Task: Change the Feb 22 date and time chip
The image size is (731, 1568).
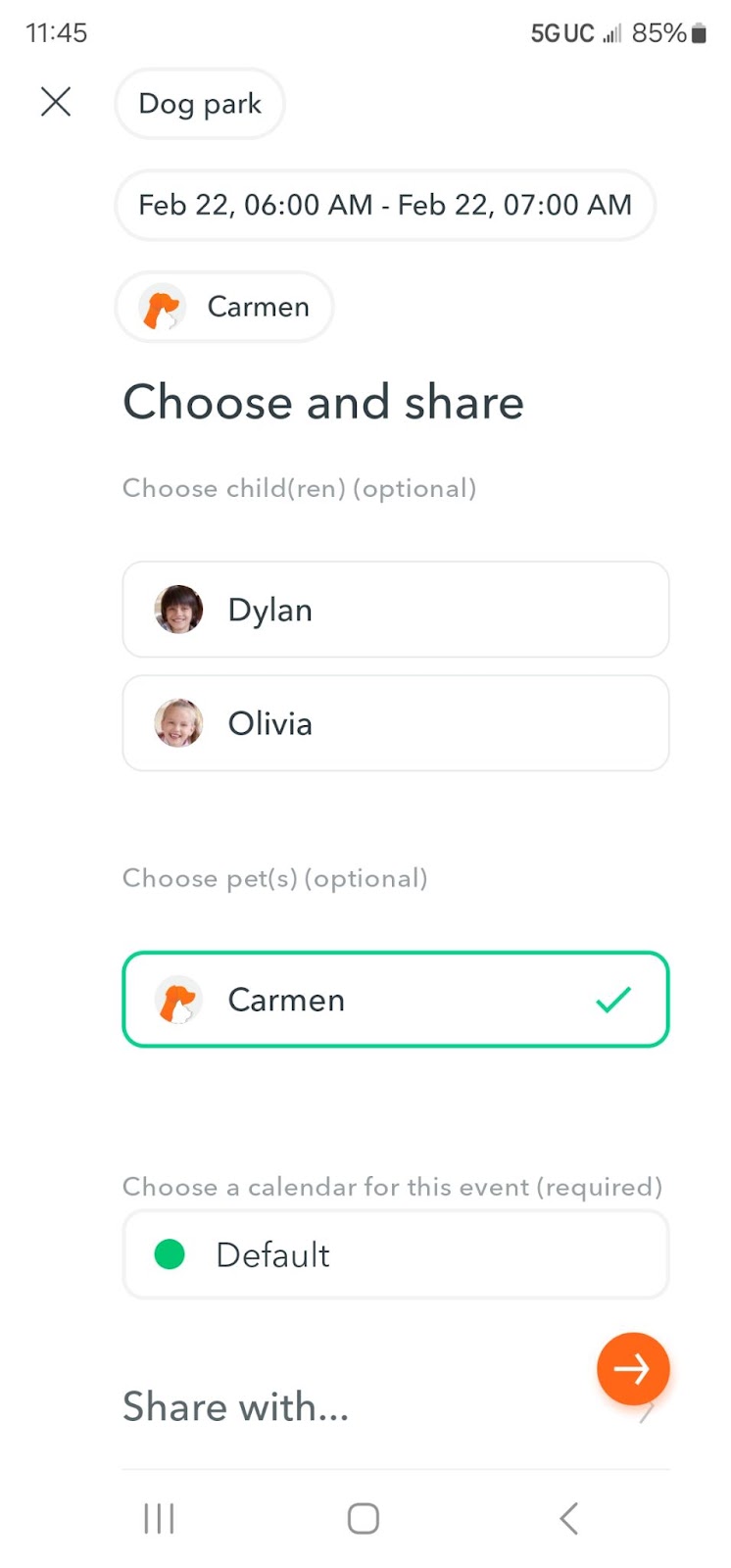Action: (x=385, y=205)
